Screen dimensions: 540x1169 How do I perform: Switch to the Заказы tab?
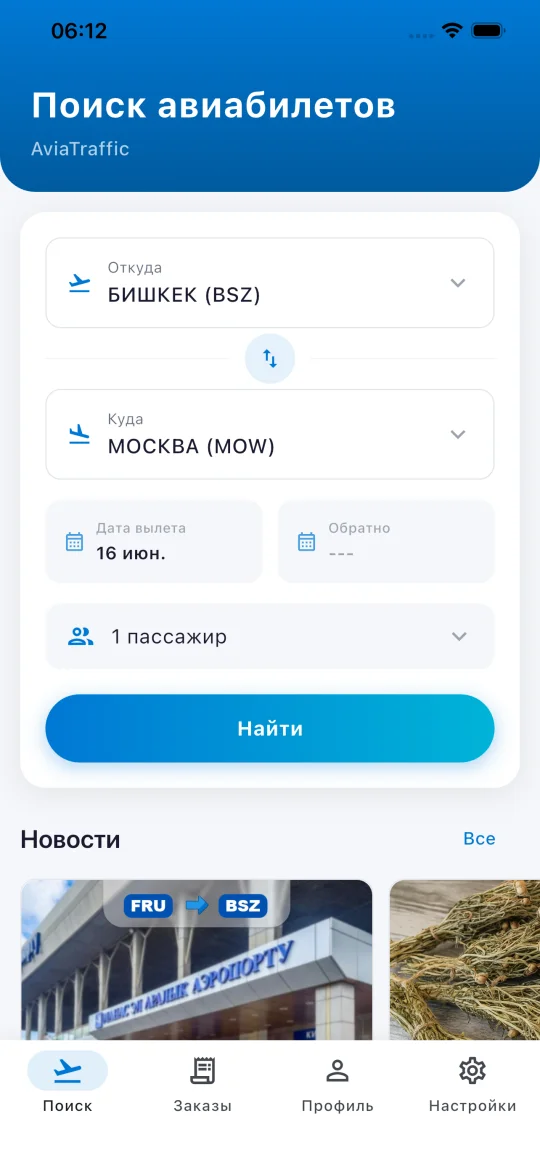203,1083
